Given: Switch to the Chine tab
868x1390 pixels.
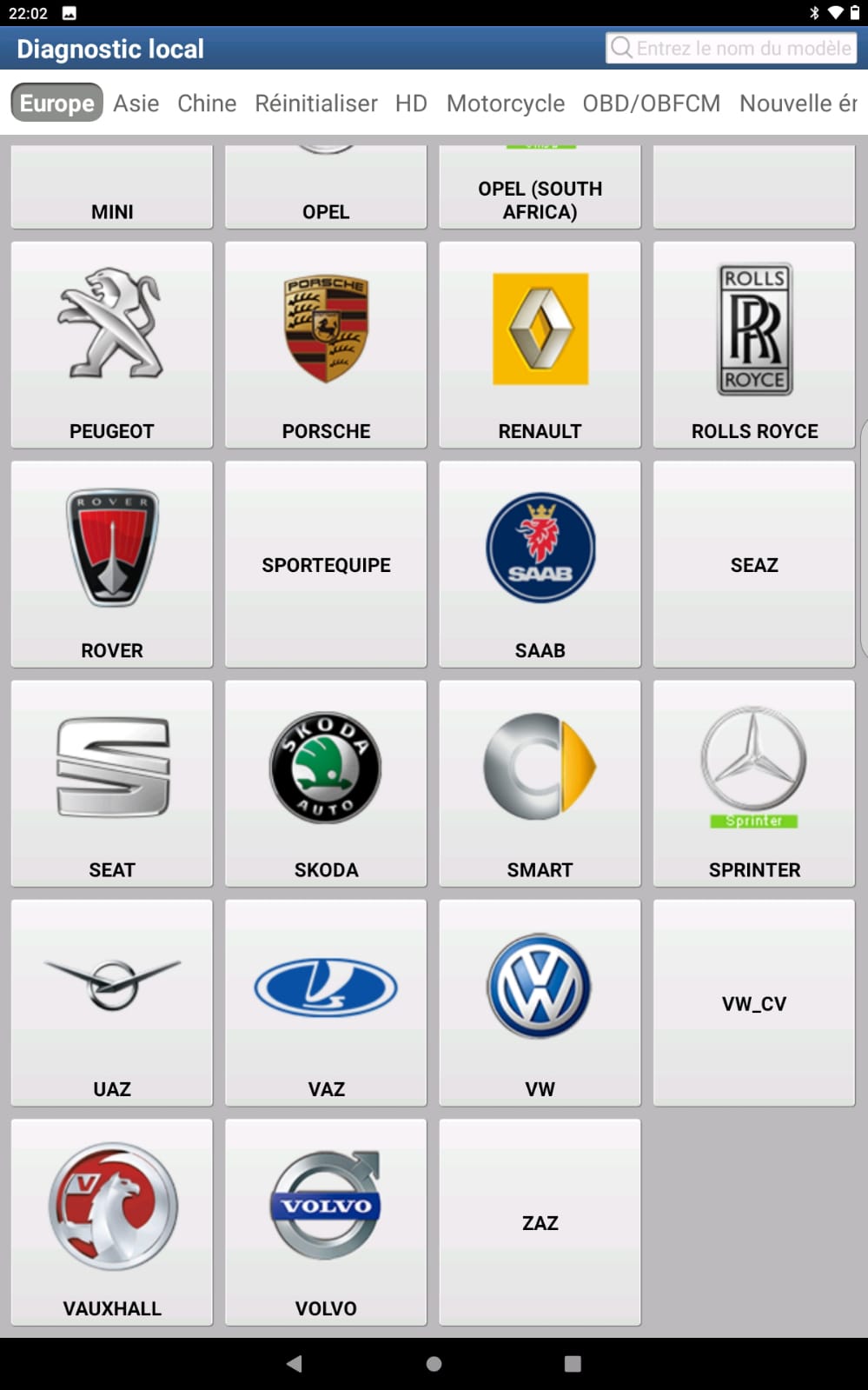Looking at the screenshot, I should [207, 103].
